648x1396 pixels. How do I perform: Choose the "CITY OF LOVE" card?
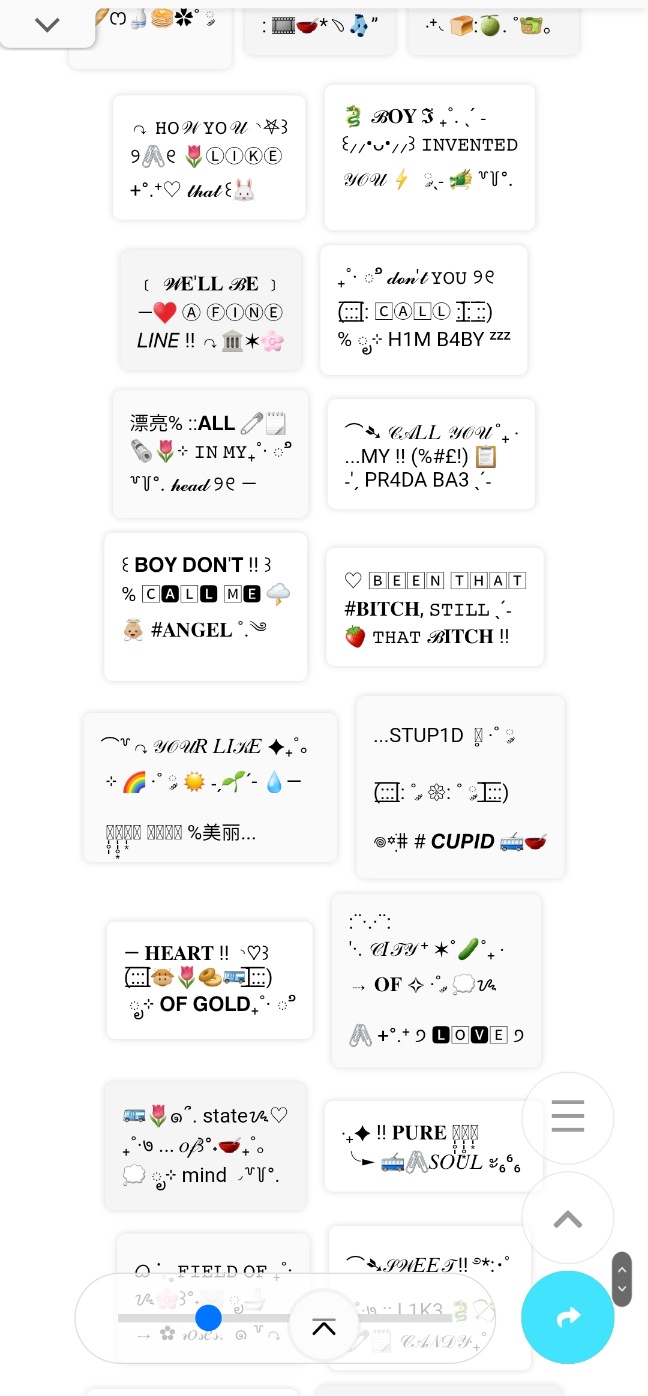(436, 980)
